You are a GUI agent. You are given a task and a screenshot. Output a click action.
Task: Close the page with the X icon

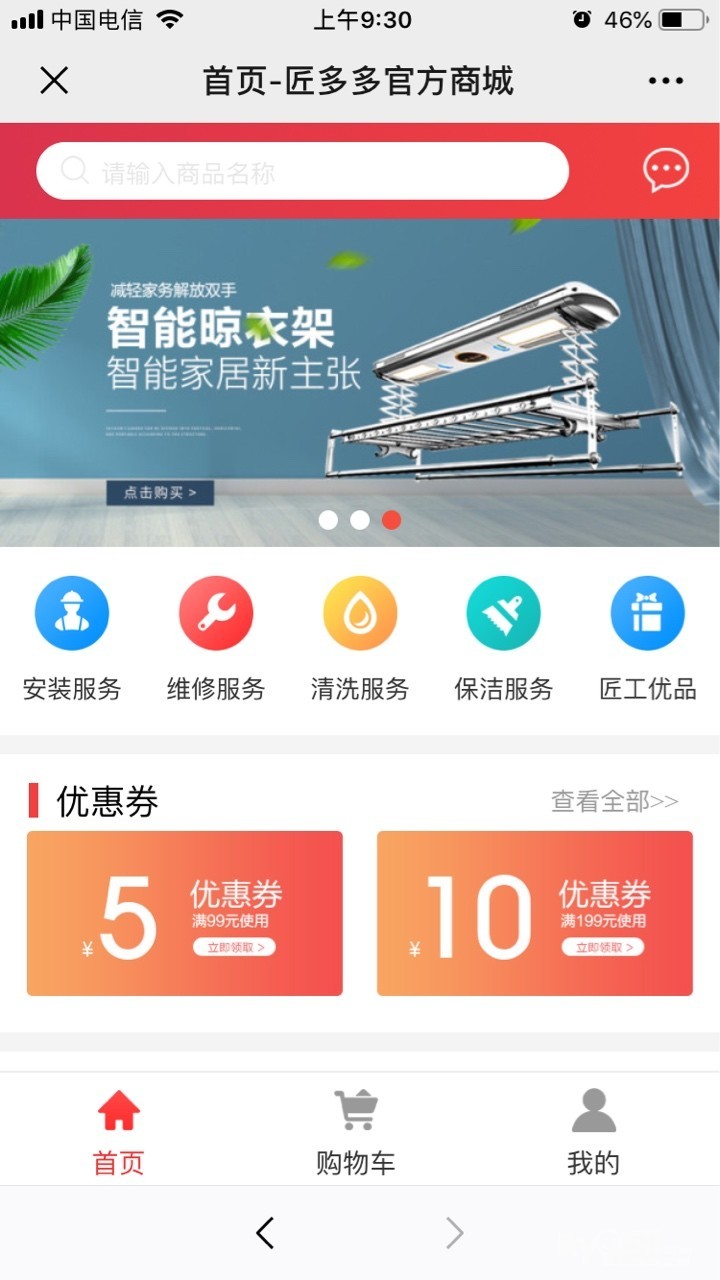pyautogui.click(x=54, y=80)
